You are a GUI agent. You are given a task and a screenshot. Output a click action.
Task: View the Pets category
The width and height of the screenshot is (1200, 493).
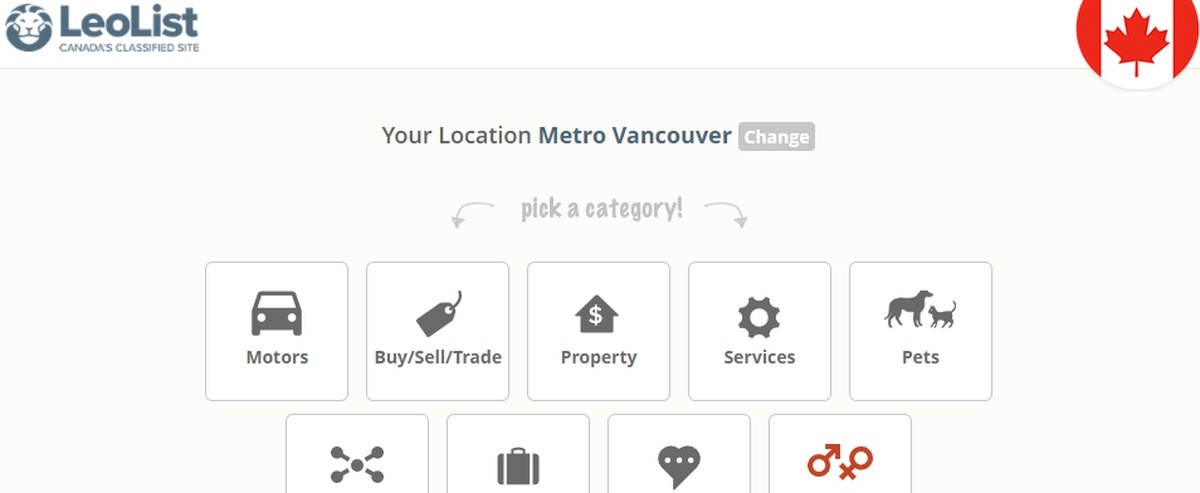pyautogui.click(x=920, y=331)
